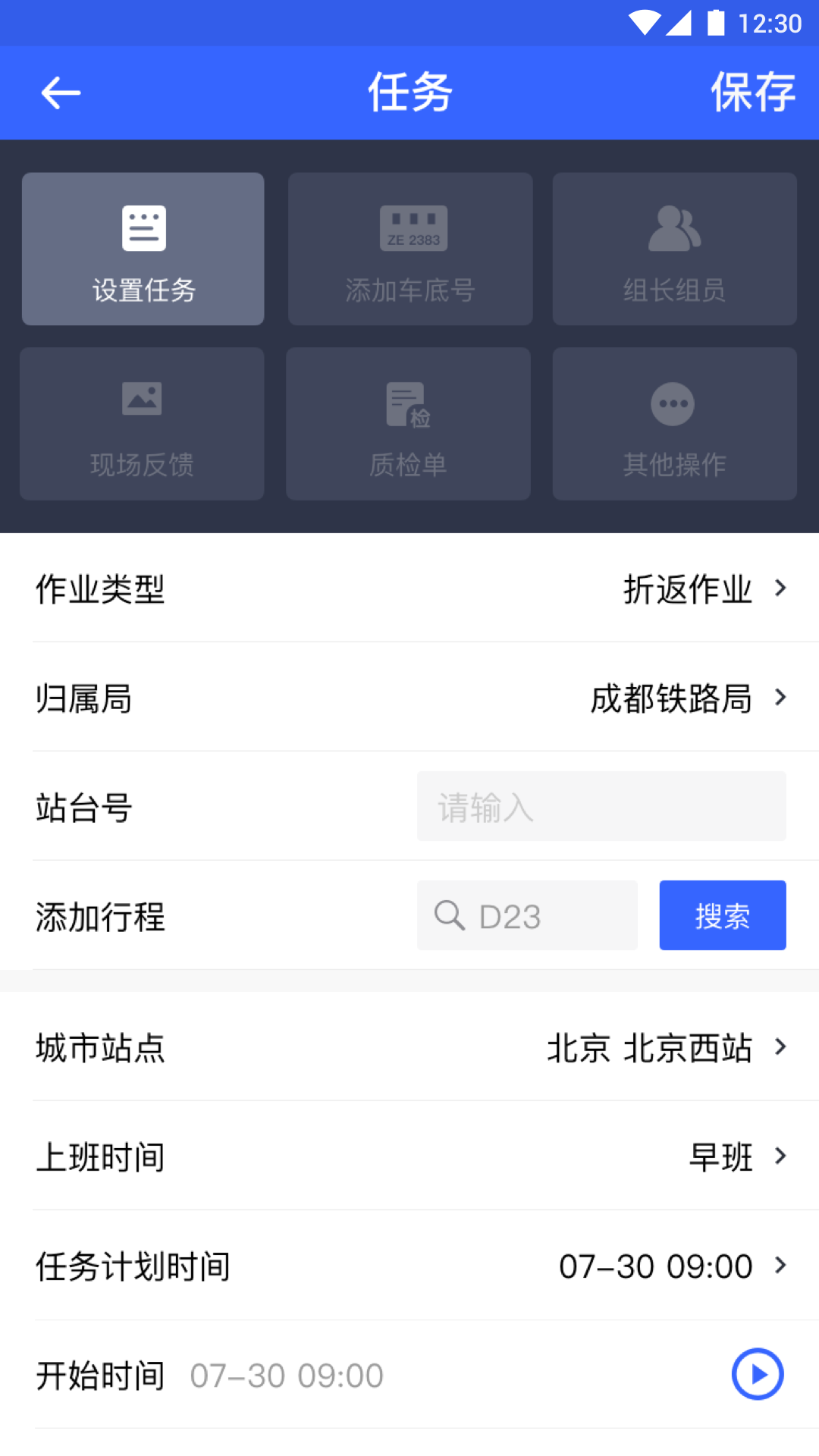The width and height of the screenshot is (819, 1456).
Task: Select the 设置任务 (set task) icon
Action: [143, 226]
